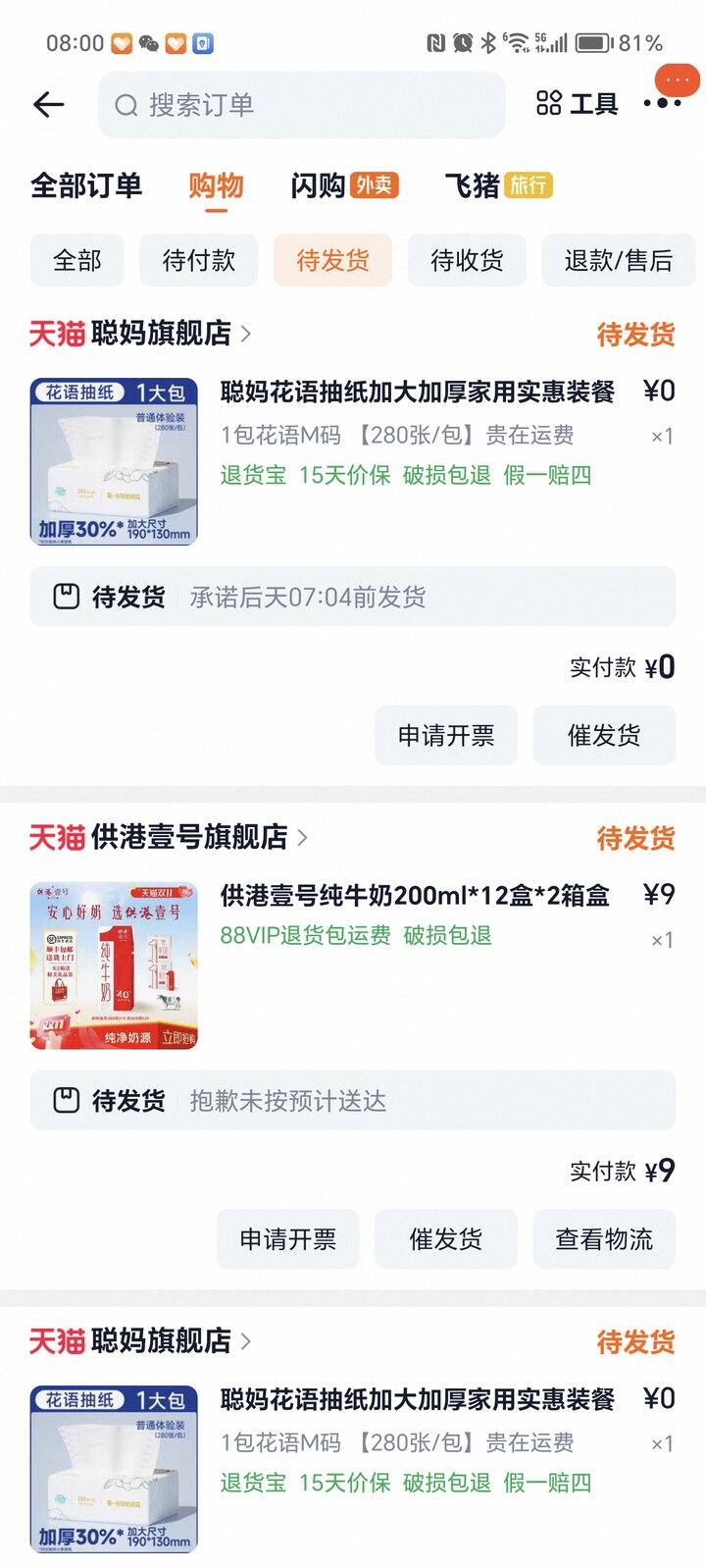
Task: Open the 供港壹号纯牛奶 product image
Action: [x=114, y=966]
